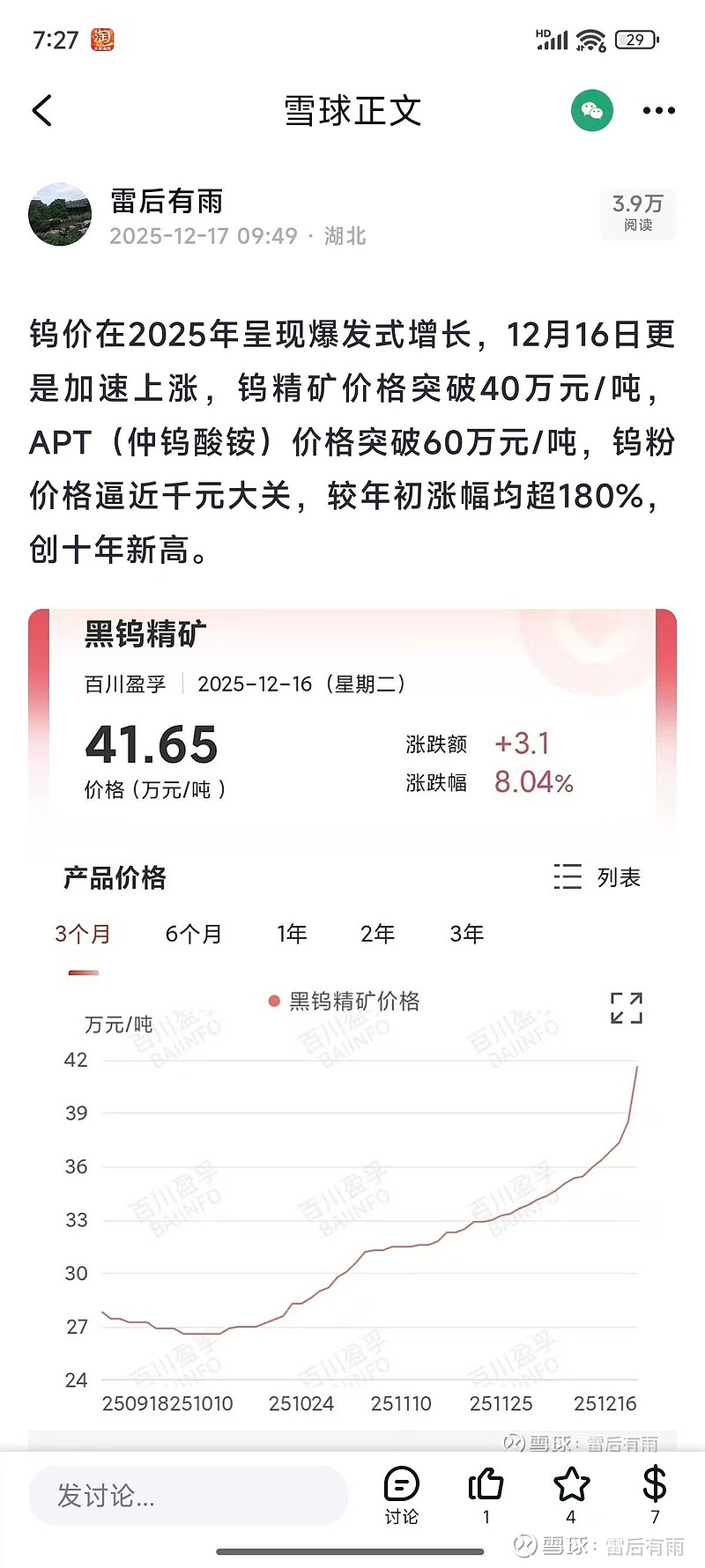Switch to the 1年 tab
The width and height of the screenshot is (705, 1568).
pos(292,934)
